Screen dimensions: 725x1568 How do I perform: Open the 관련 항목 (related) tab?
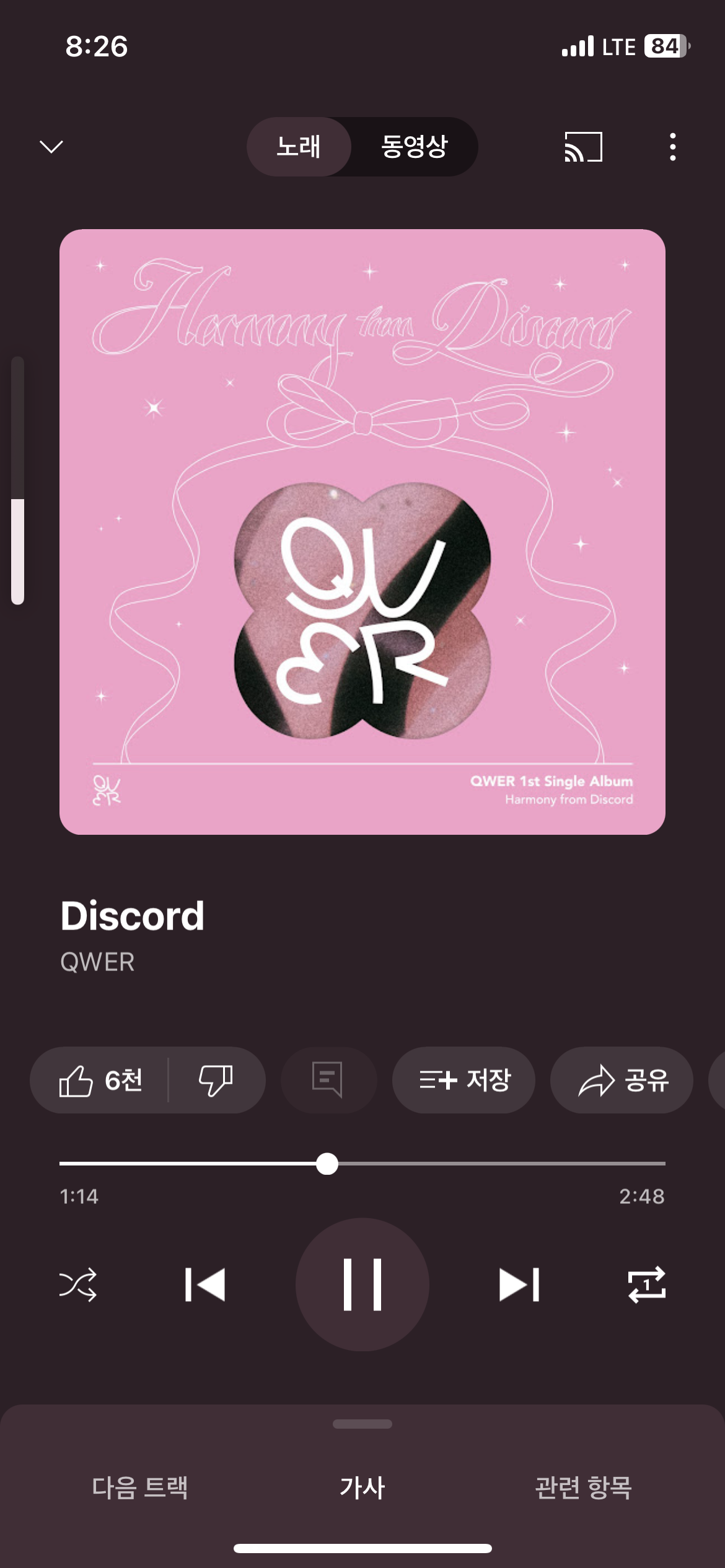pos(583,1487)
